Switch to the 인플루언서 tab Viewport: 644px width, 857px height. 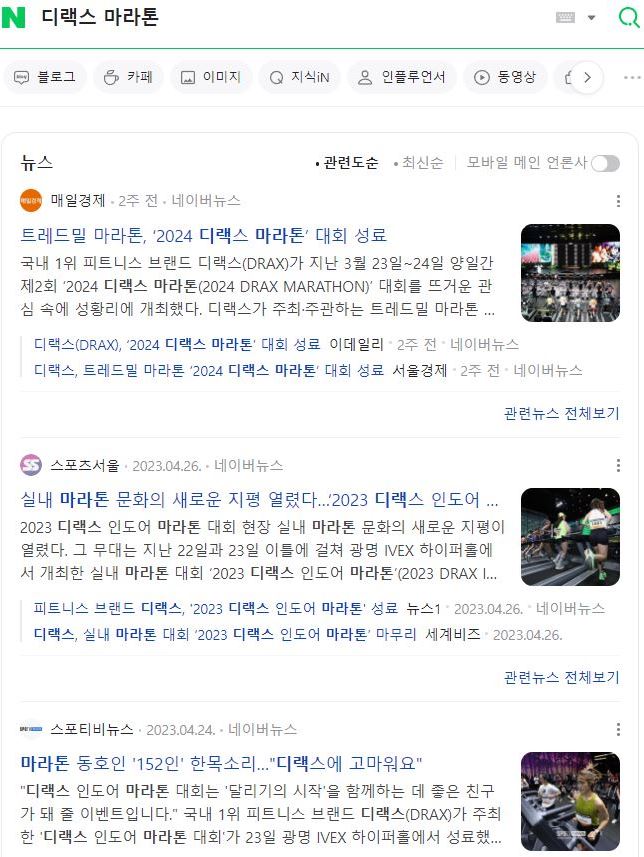(x=402, y=77)
